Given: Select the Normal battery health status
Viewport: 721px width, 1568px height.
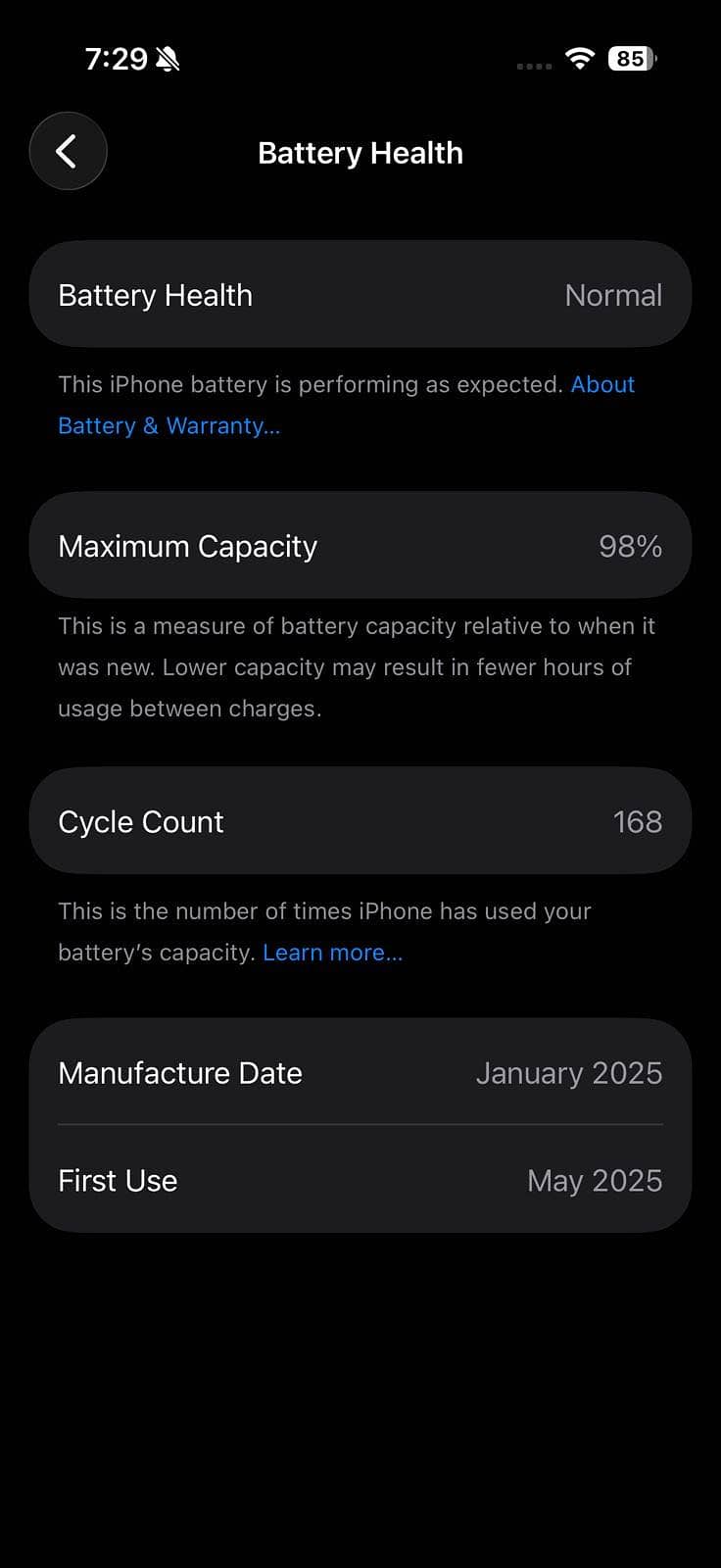Looking at the screenshot, I should 613,294.
